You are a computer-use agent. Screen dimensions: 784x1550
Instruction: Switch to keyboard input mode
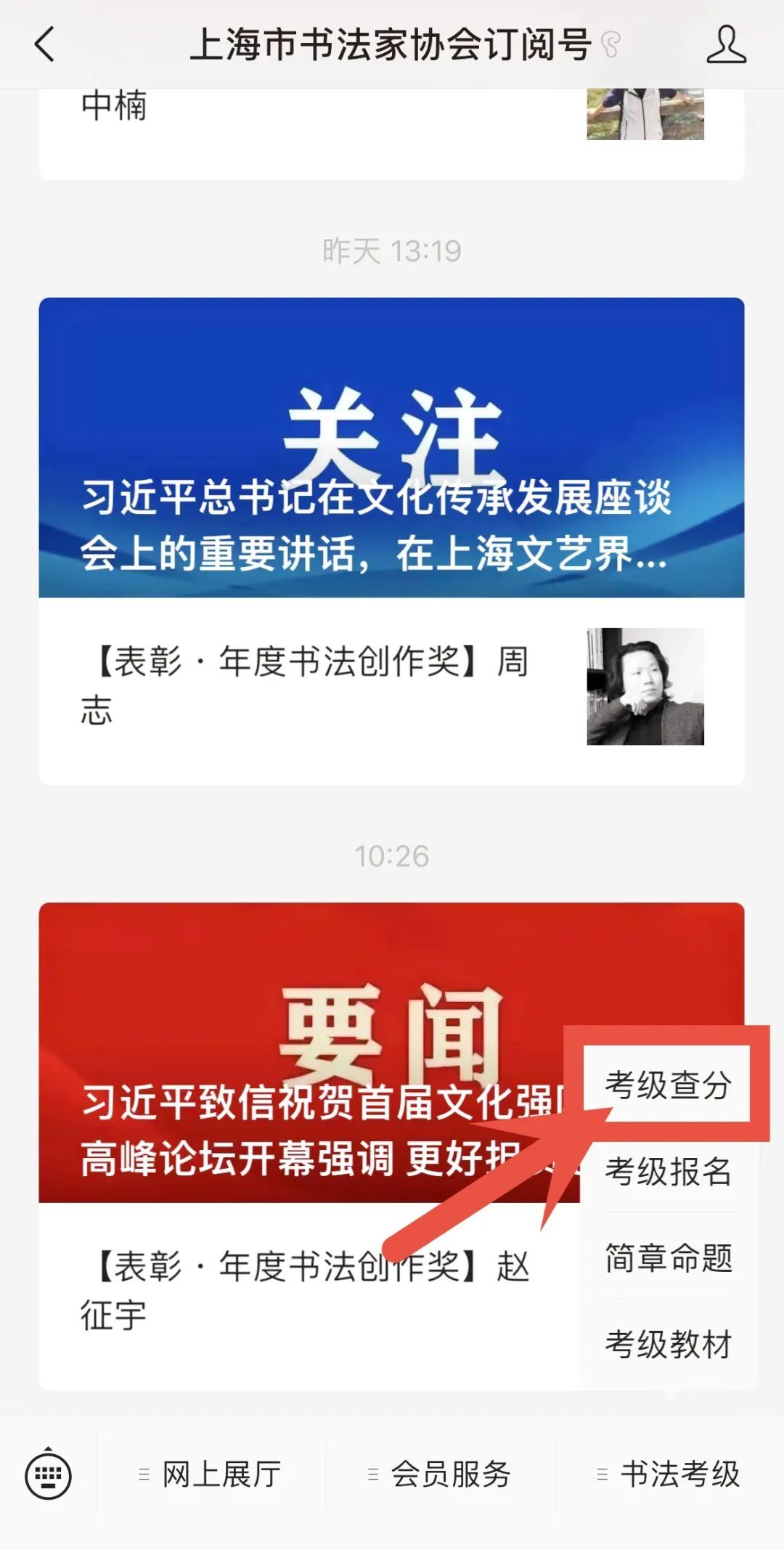48,1474
